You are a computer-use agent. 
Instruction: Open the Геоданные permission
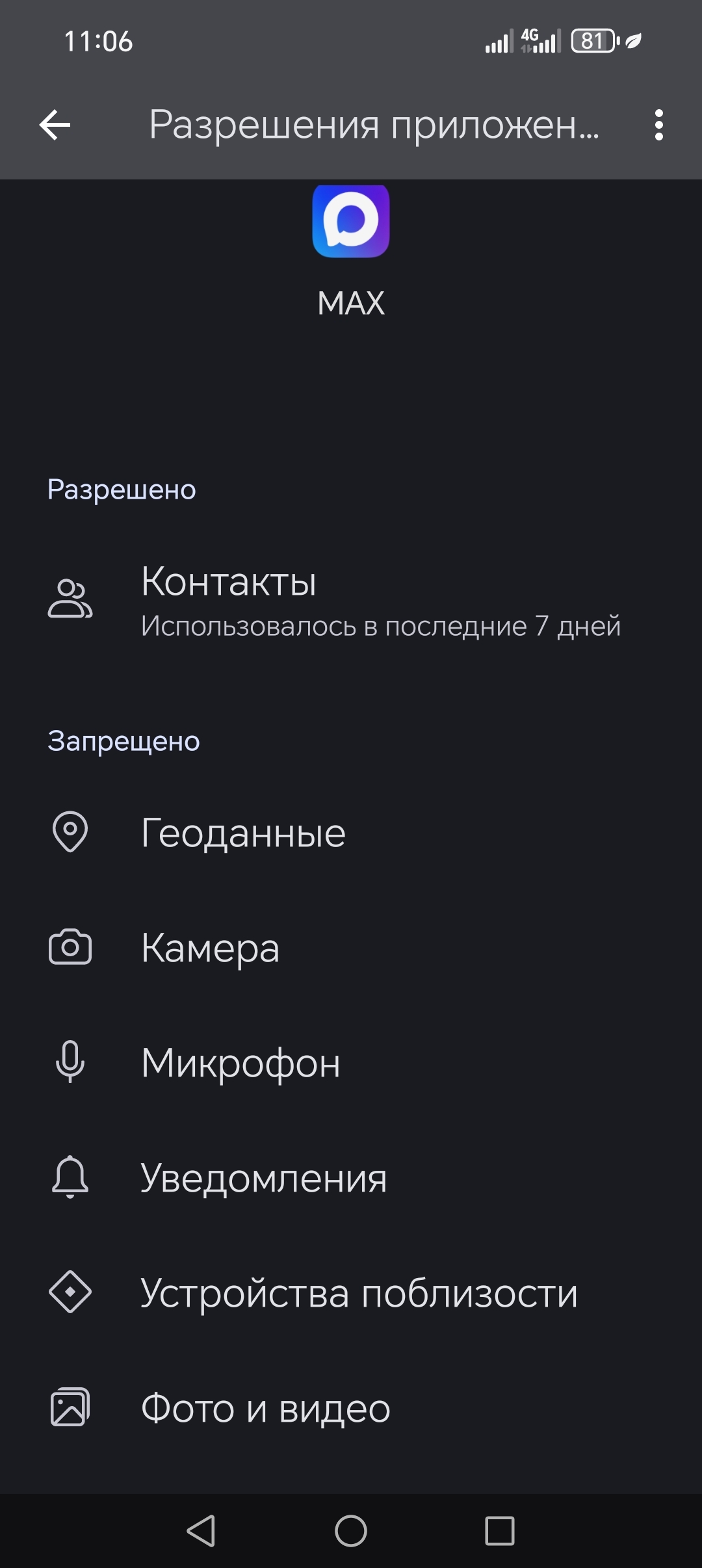pos(351,833)
